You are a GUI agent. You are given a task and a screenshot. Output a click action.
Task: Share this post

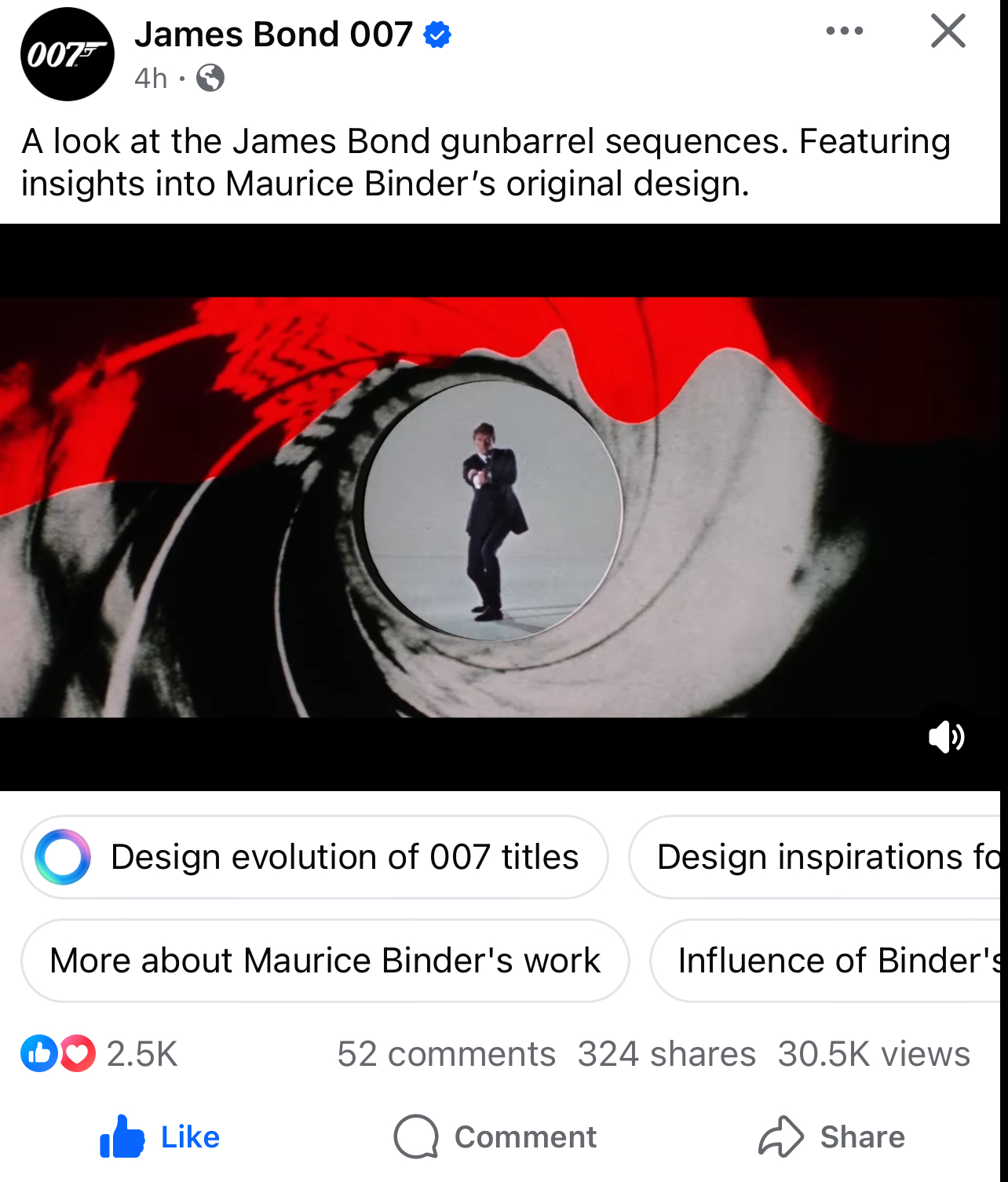coord(832,1136)
